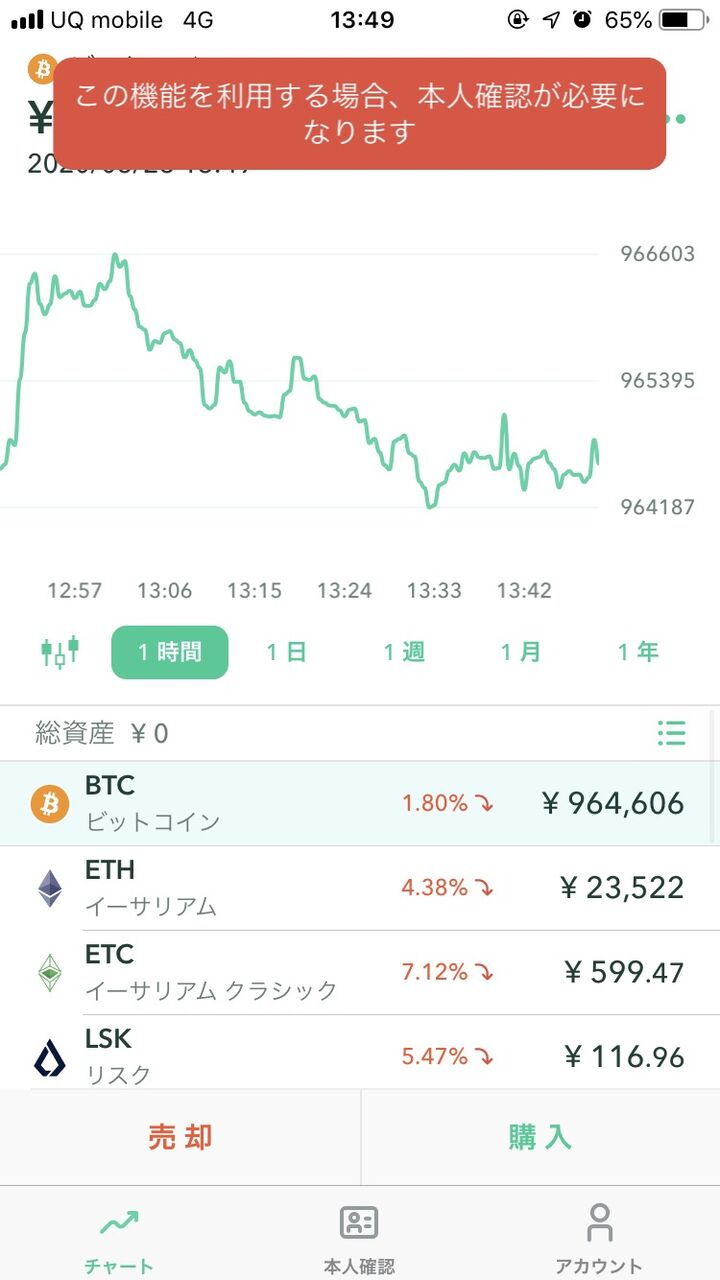Image resolution: width=720 pixels, height=1280 pixels.
Task: Dismiss the red 本人確認 warning banner
Action: (x=359, y=113)
